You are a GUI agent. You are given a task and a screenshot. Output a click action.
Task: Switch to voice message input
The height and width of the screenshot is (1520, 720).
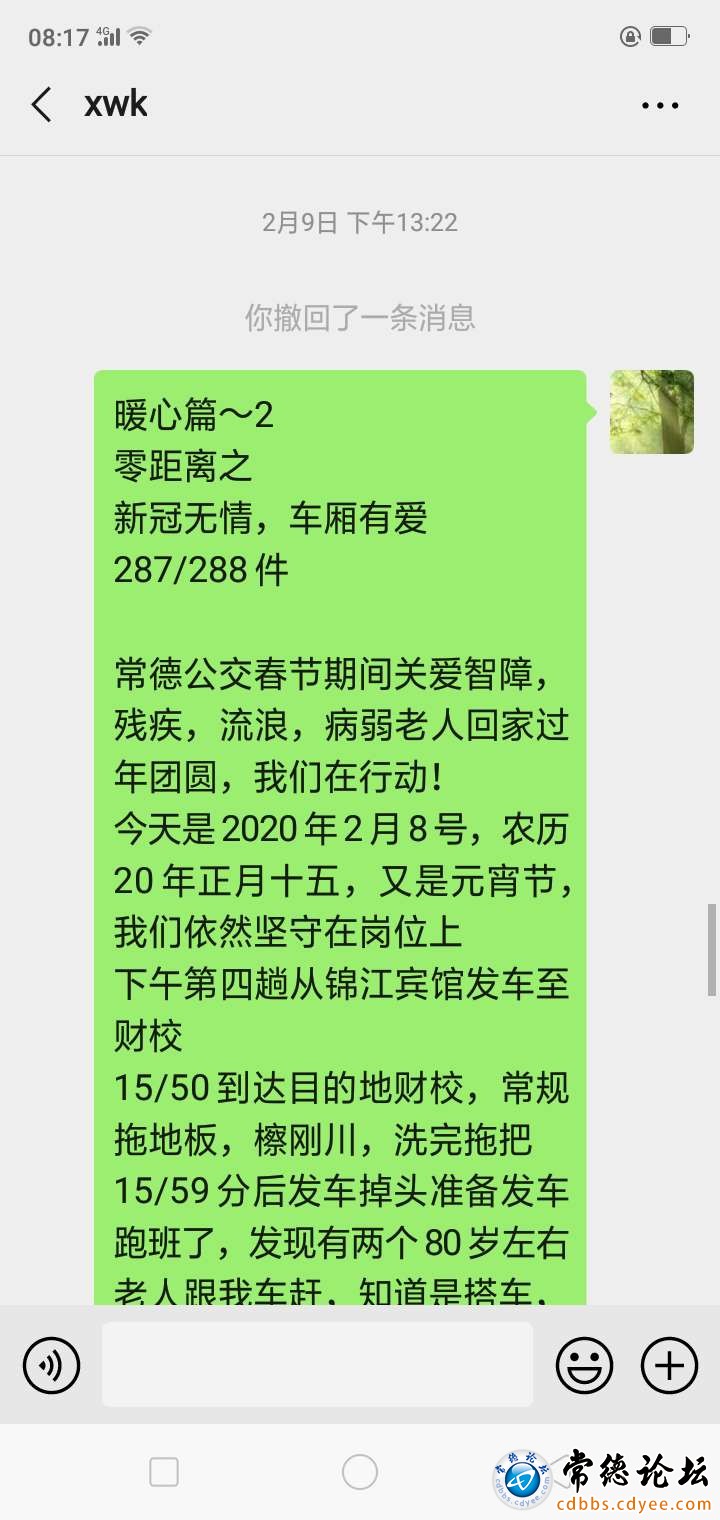(x=51, y=1365)
